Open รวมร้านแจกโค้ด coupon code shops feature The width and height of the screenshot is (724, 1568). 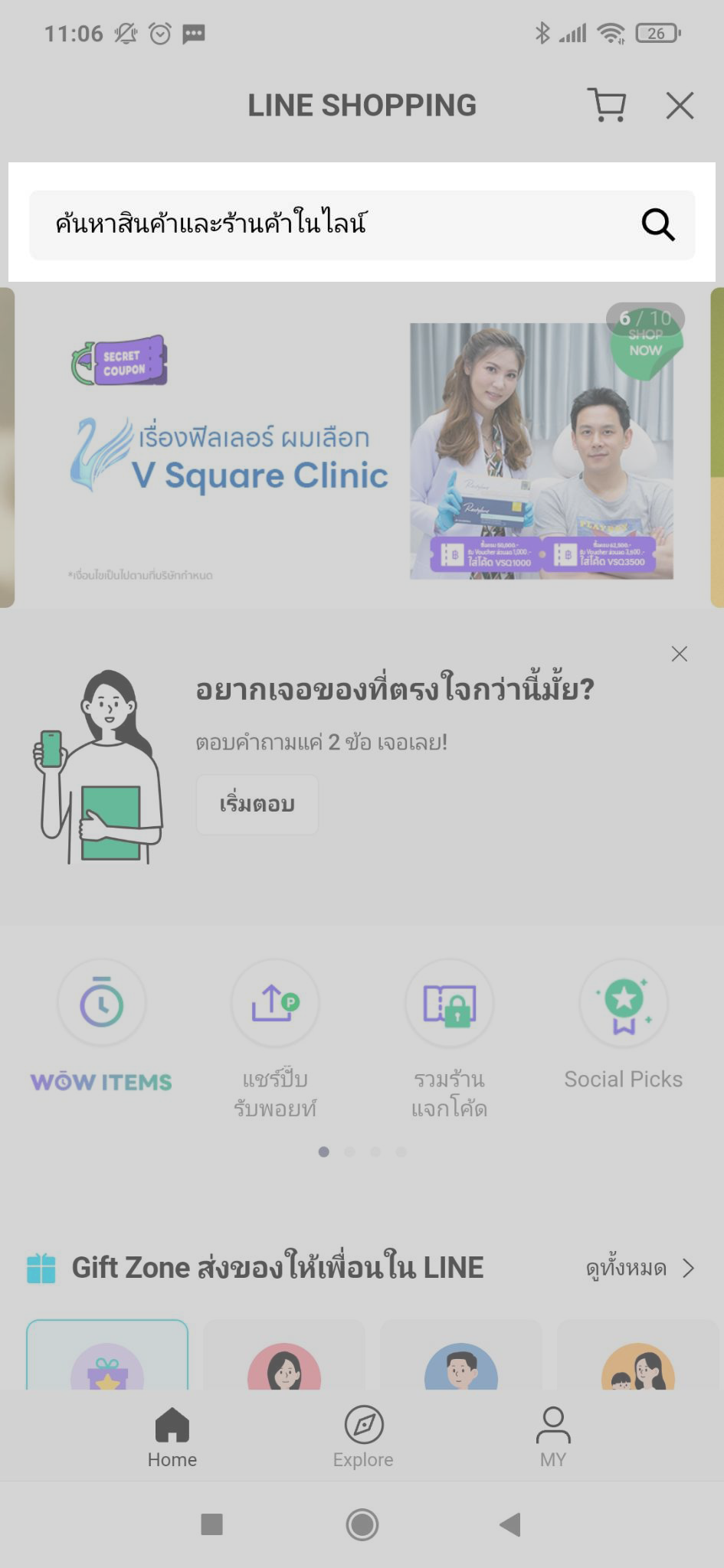point(449,1004)
